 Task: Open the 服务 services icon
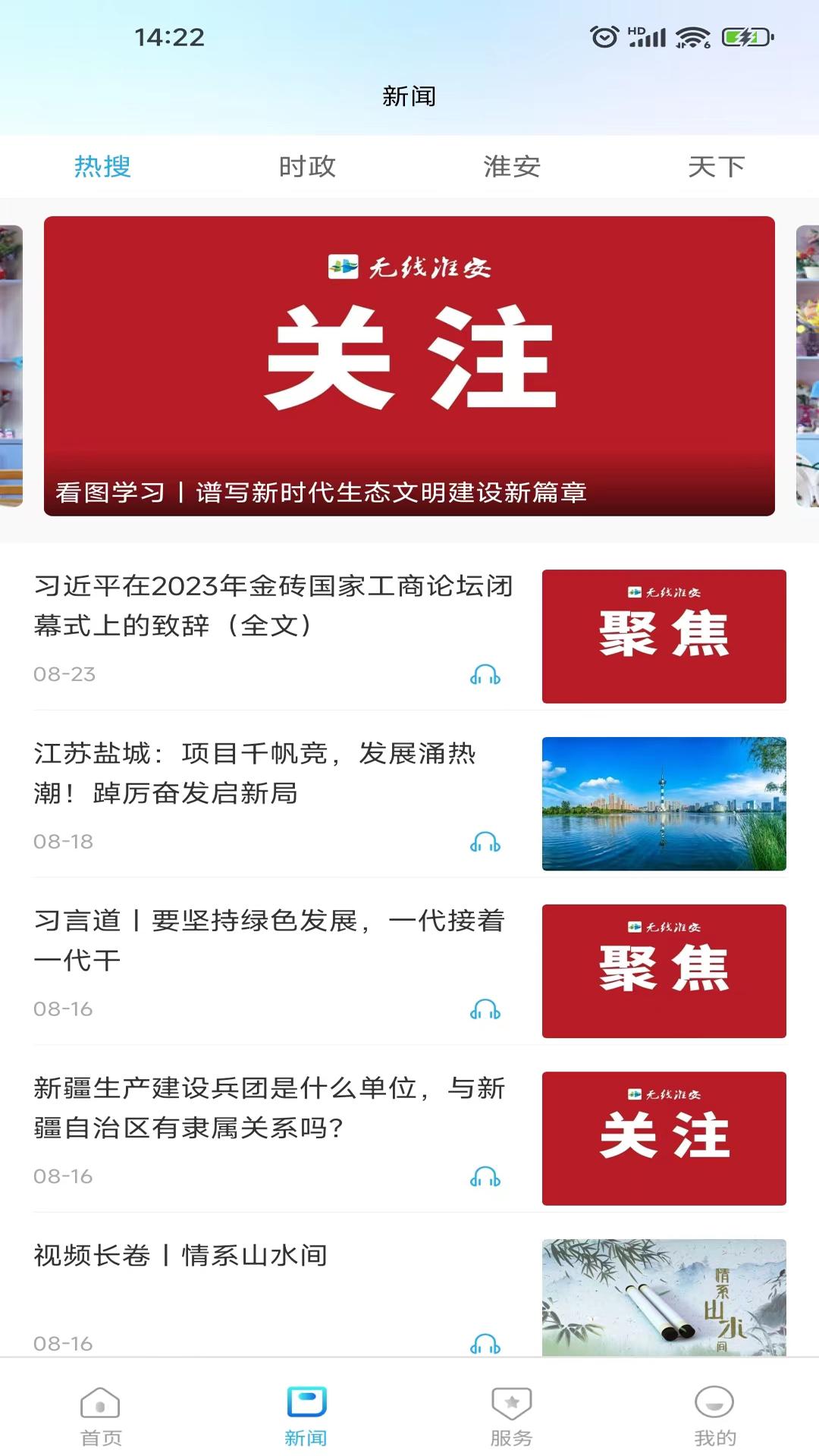(512, 1410)
